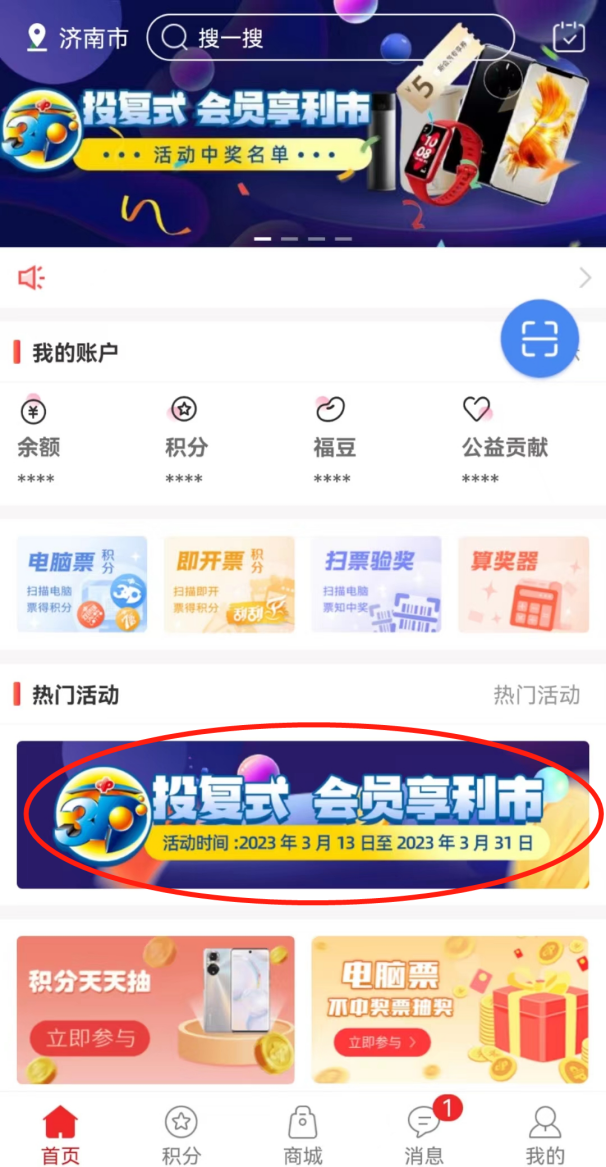Open the 即开票积分 card
The image size is (606, 1167).
[x=229, y=584]
